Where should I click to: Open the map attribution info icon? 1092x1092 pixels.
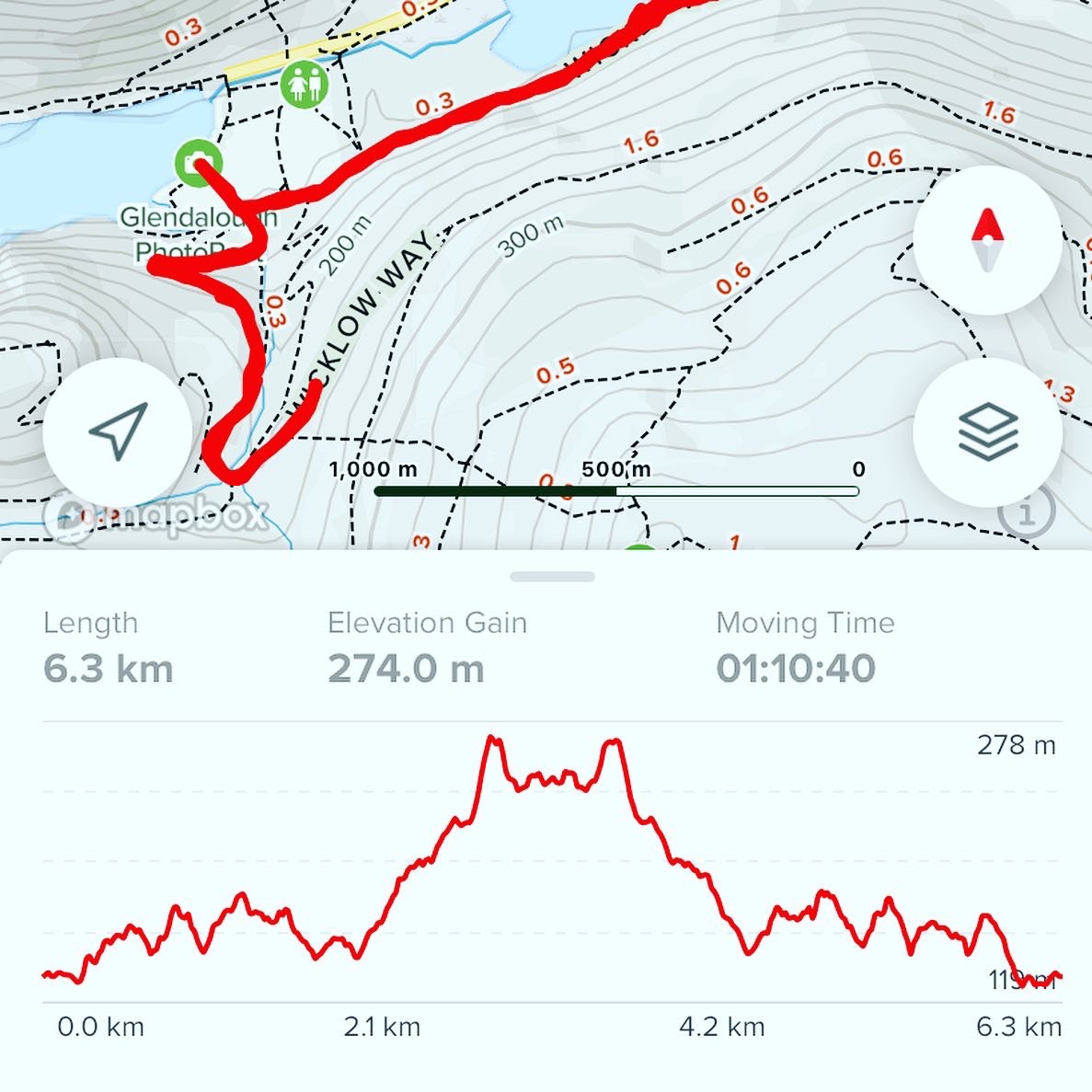coord(1026,512)
